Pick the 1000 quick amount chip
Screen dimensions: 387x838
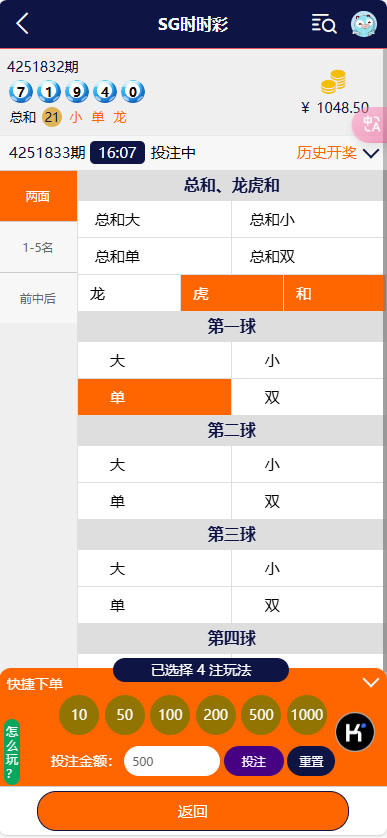[307, 715]
